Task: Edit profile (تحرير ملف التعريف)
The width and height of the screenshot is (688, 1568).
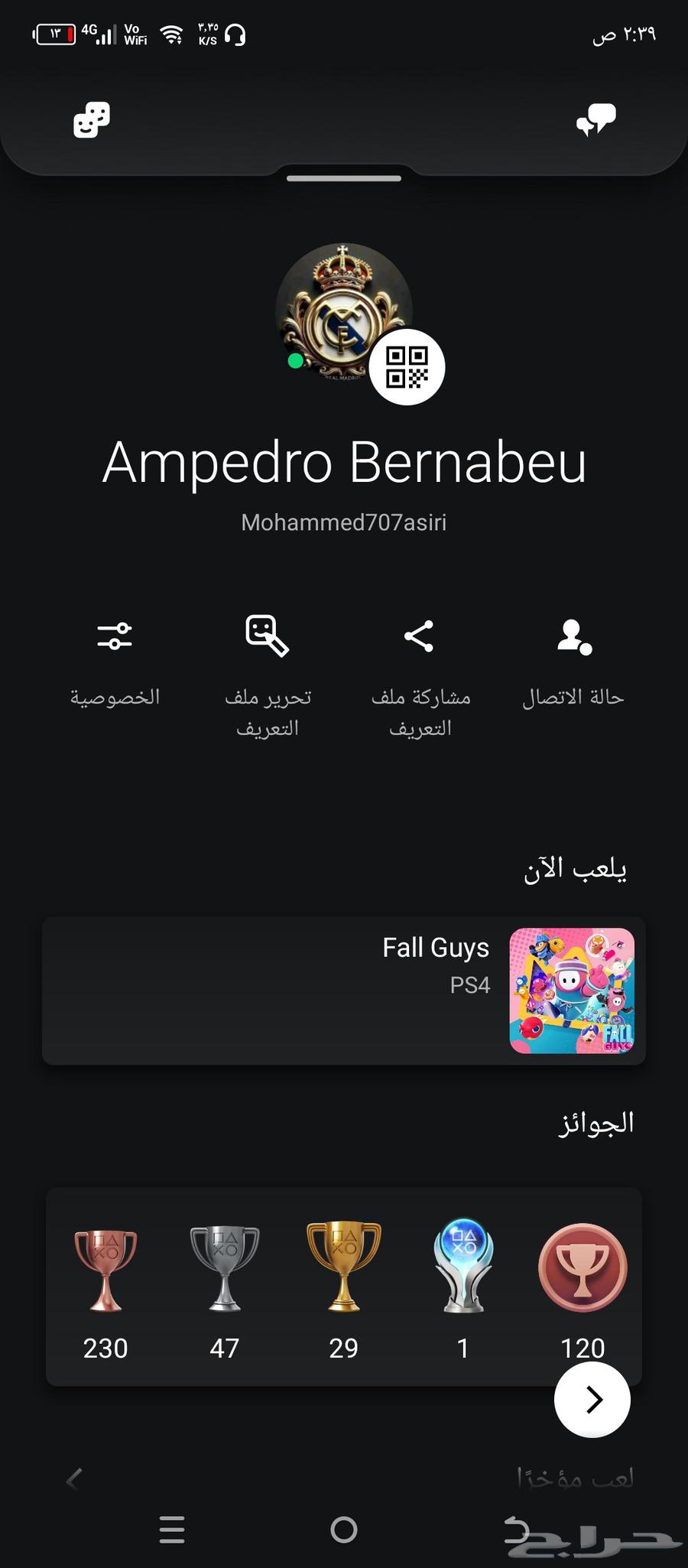Action: [x=268, y=673]
